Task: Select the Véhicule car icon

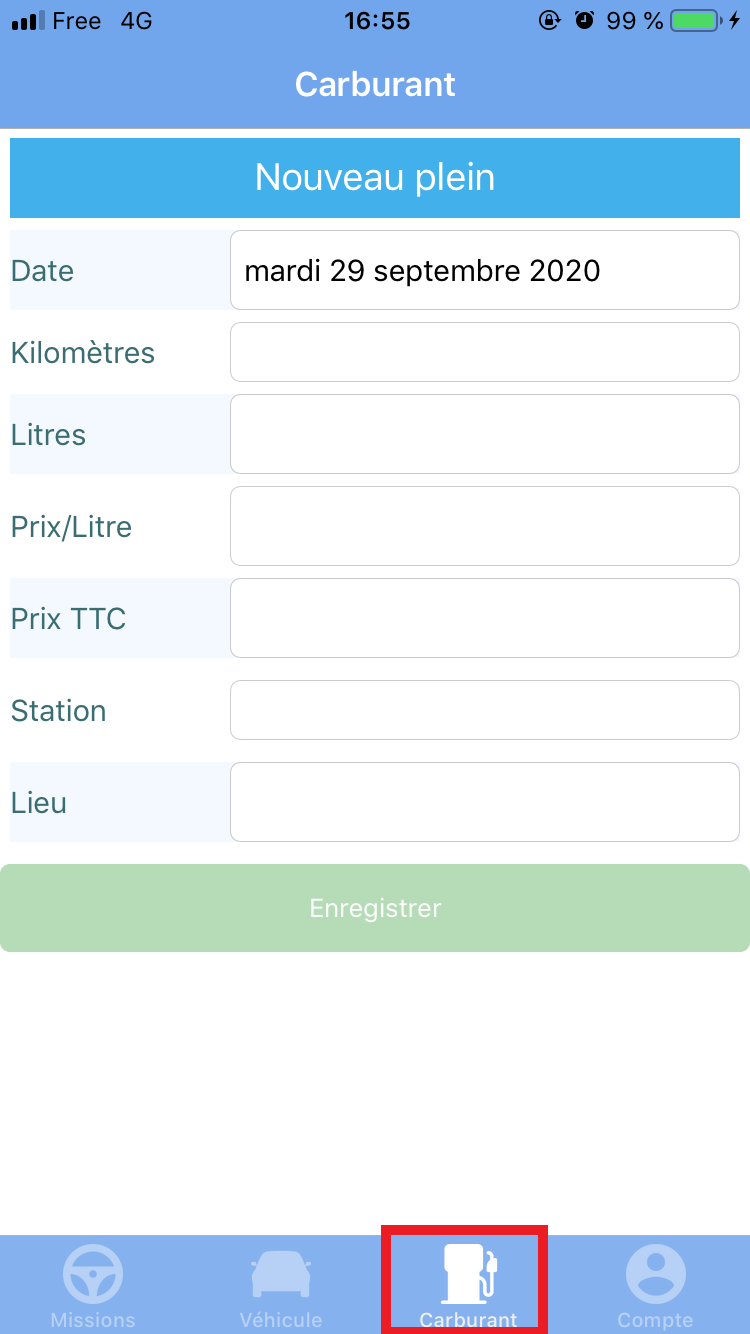Action: coord(280,1272)
